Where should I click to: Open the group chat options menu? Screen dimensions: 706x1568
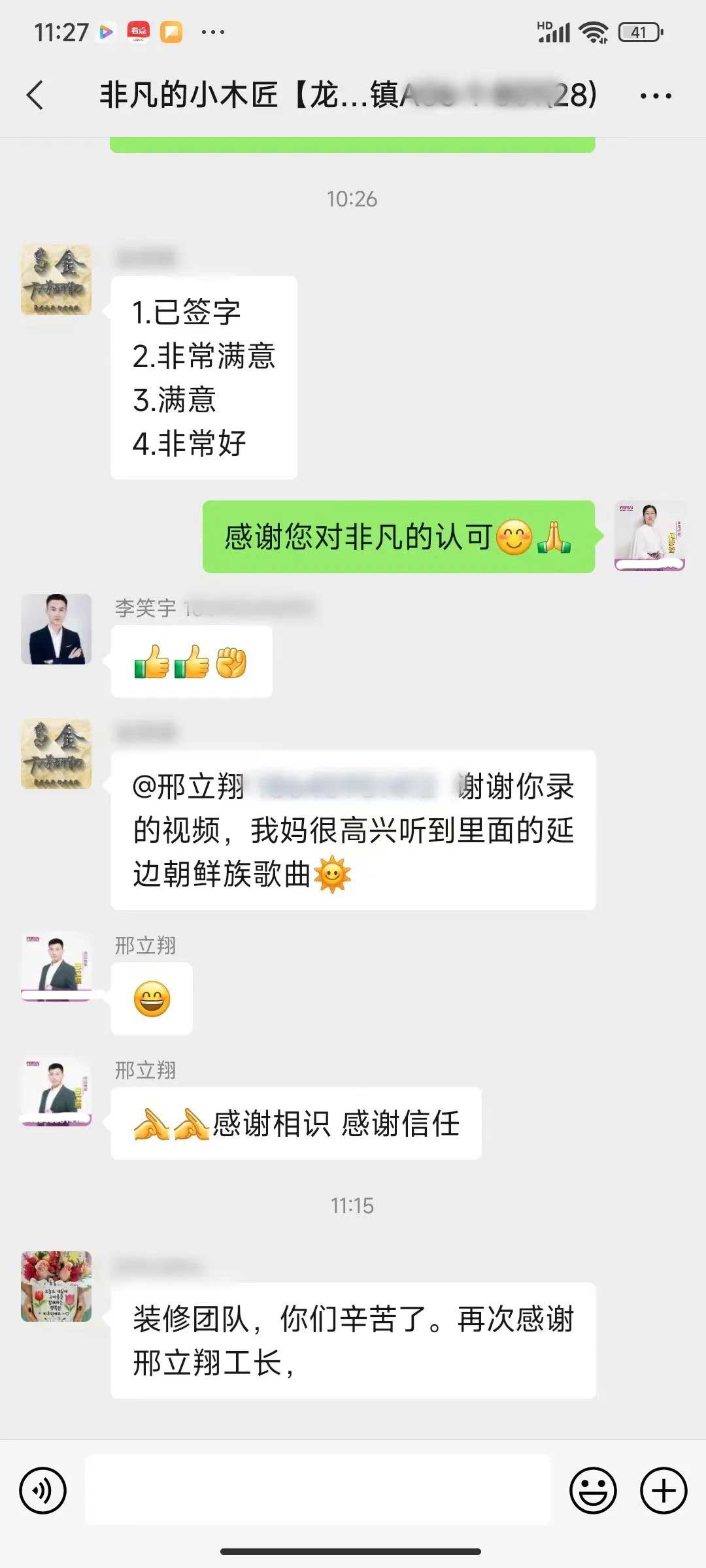[655, 96]
